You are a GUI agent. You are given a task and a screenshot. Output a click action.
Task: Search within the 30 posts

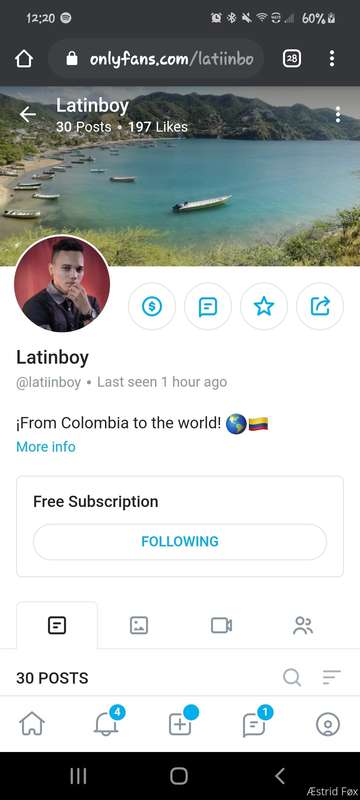tap(292, 678)
